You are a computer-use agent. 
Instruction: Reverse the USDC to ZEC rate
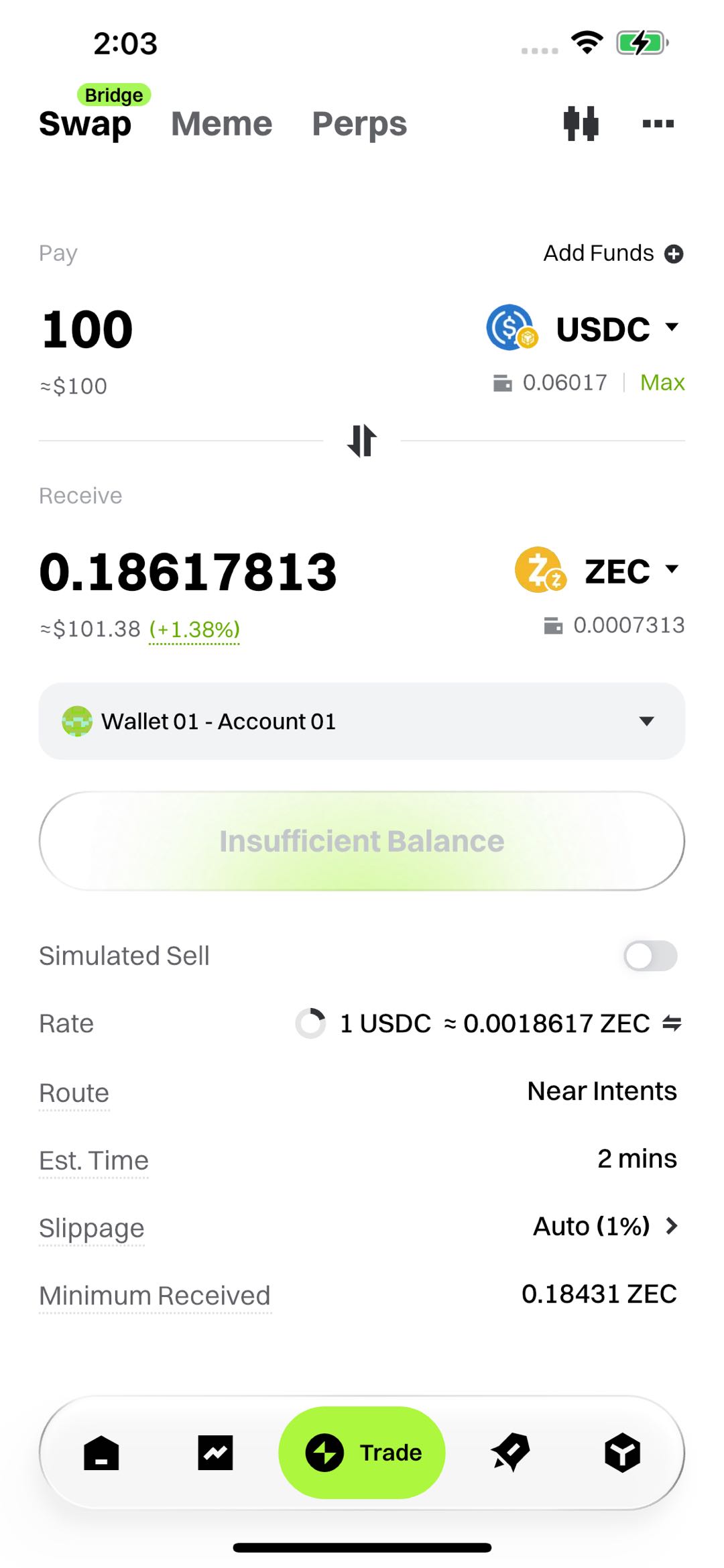pyautogui.click(x=672, y=1023)
